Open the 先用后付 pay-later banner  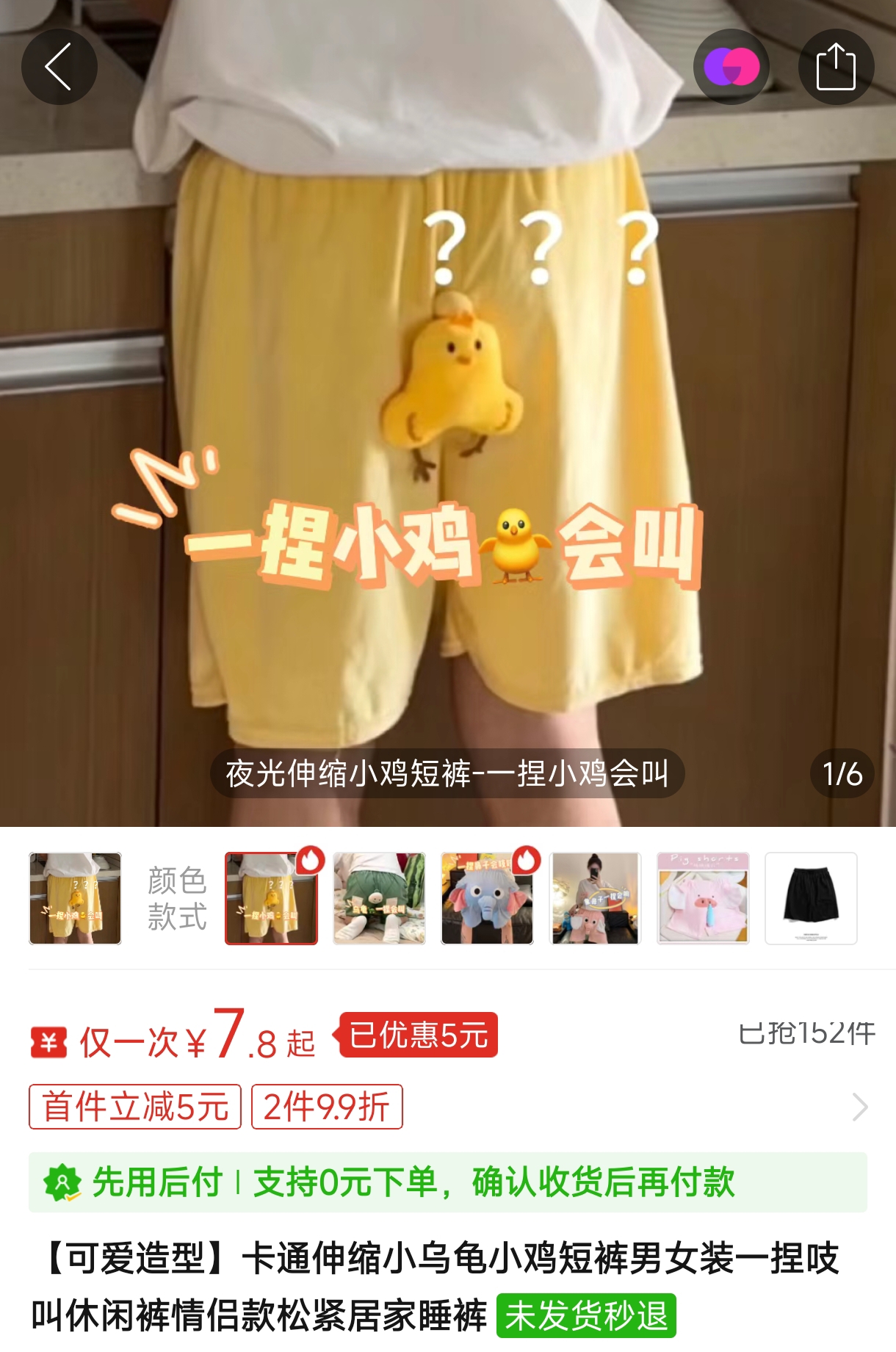click(448, 1182)
